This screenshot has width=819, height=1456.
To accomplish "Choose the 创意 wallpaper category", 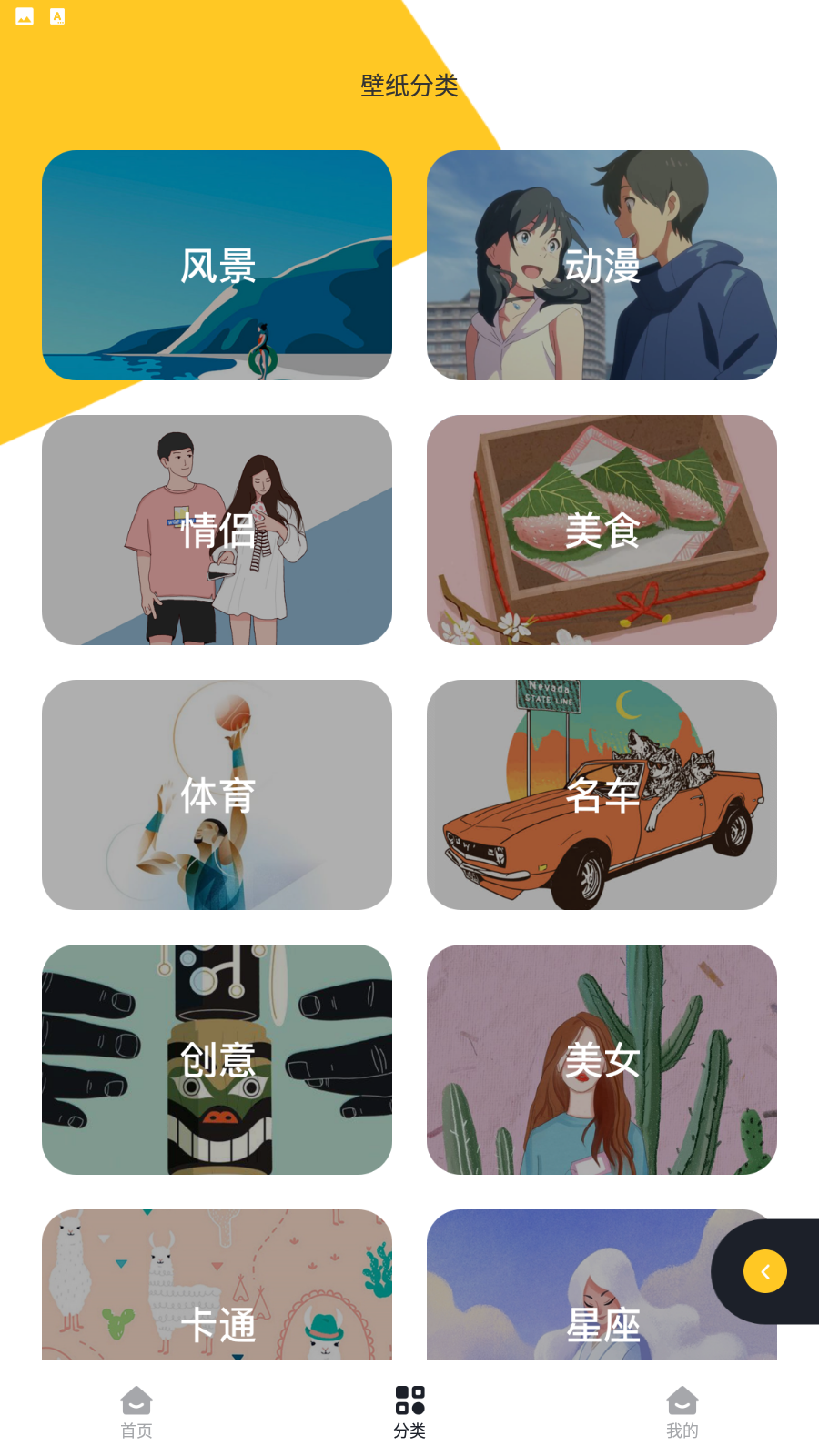I will pos(217,1059).
